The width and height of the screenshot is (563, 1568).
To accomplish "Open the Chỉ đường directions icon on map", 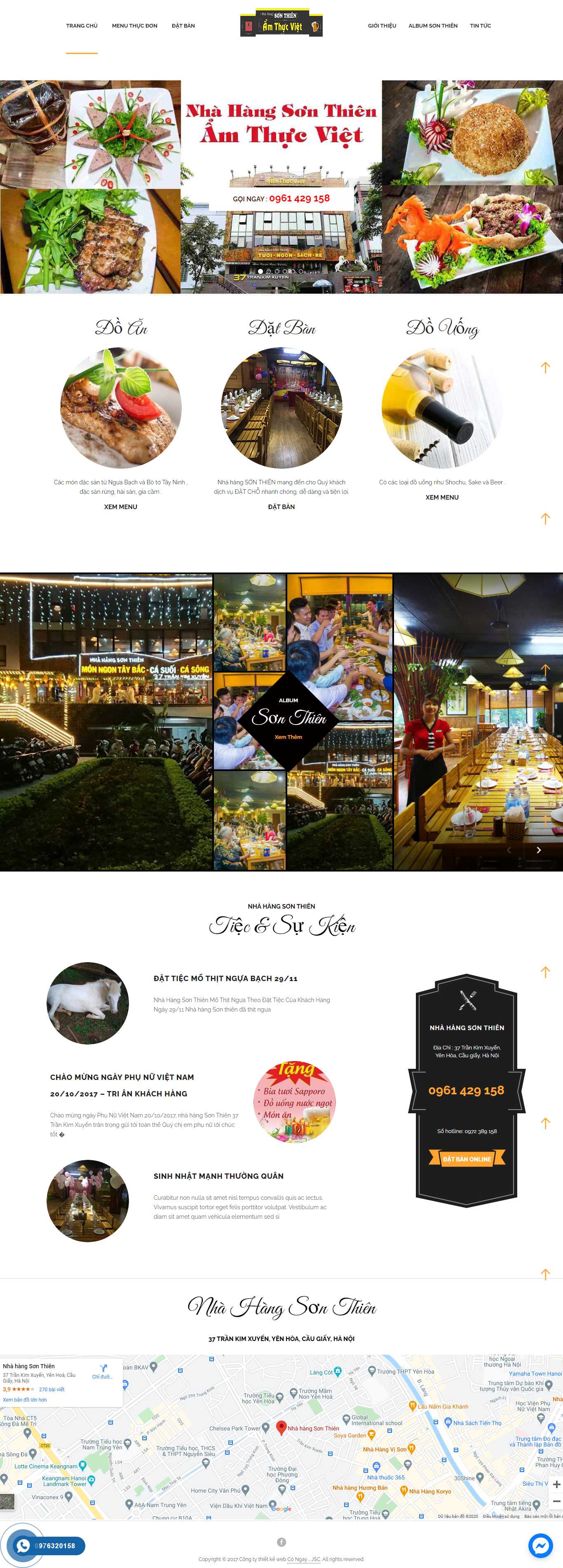I will coord(103,1372).
